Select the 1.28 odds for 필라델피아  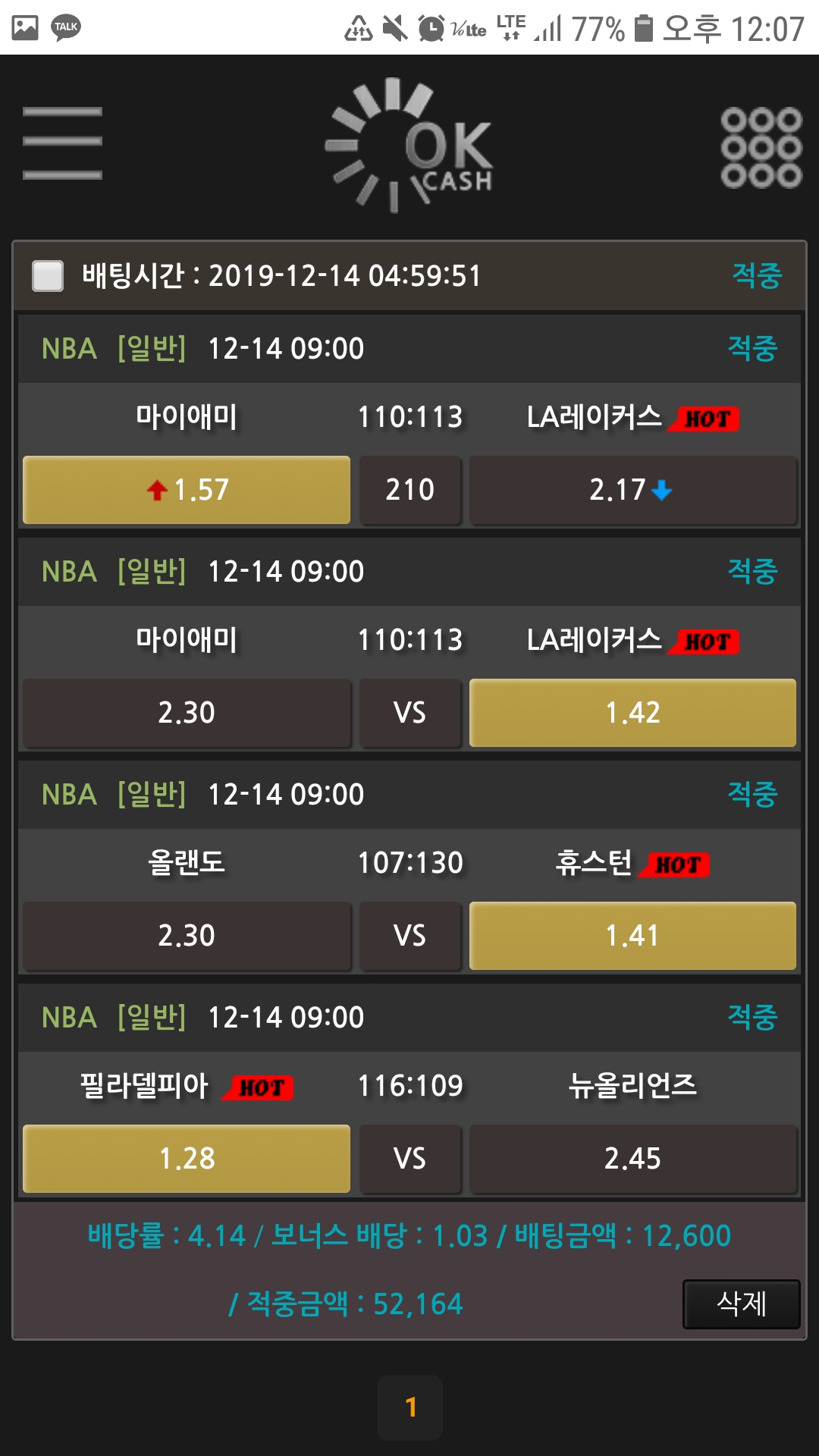(187, 1159)
